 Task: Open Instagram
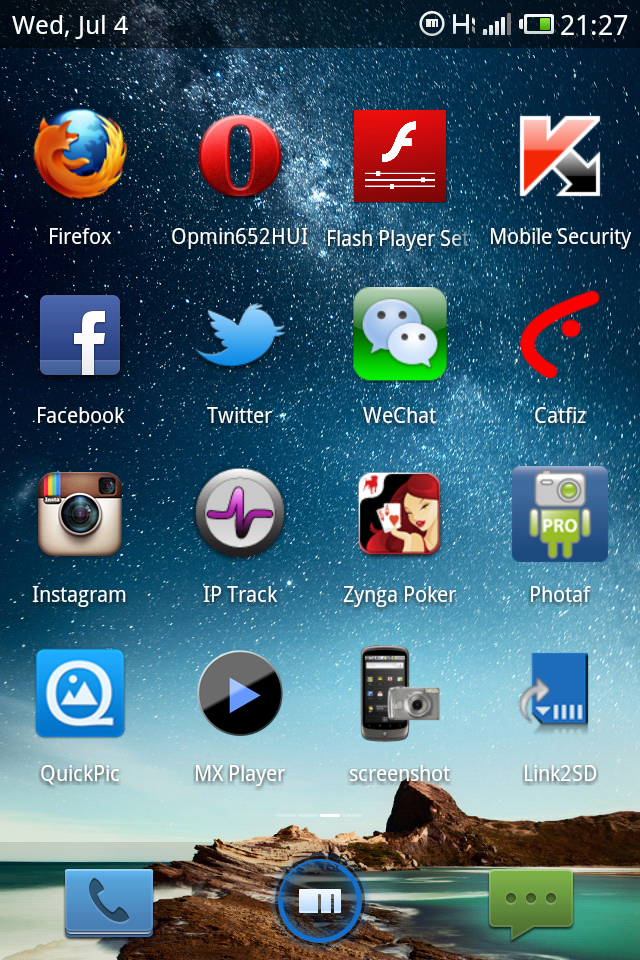(x=80, y=514)
